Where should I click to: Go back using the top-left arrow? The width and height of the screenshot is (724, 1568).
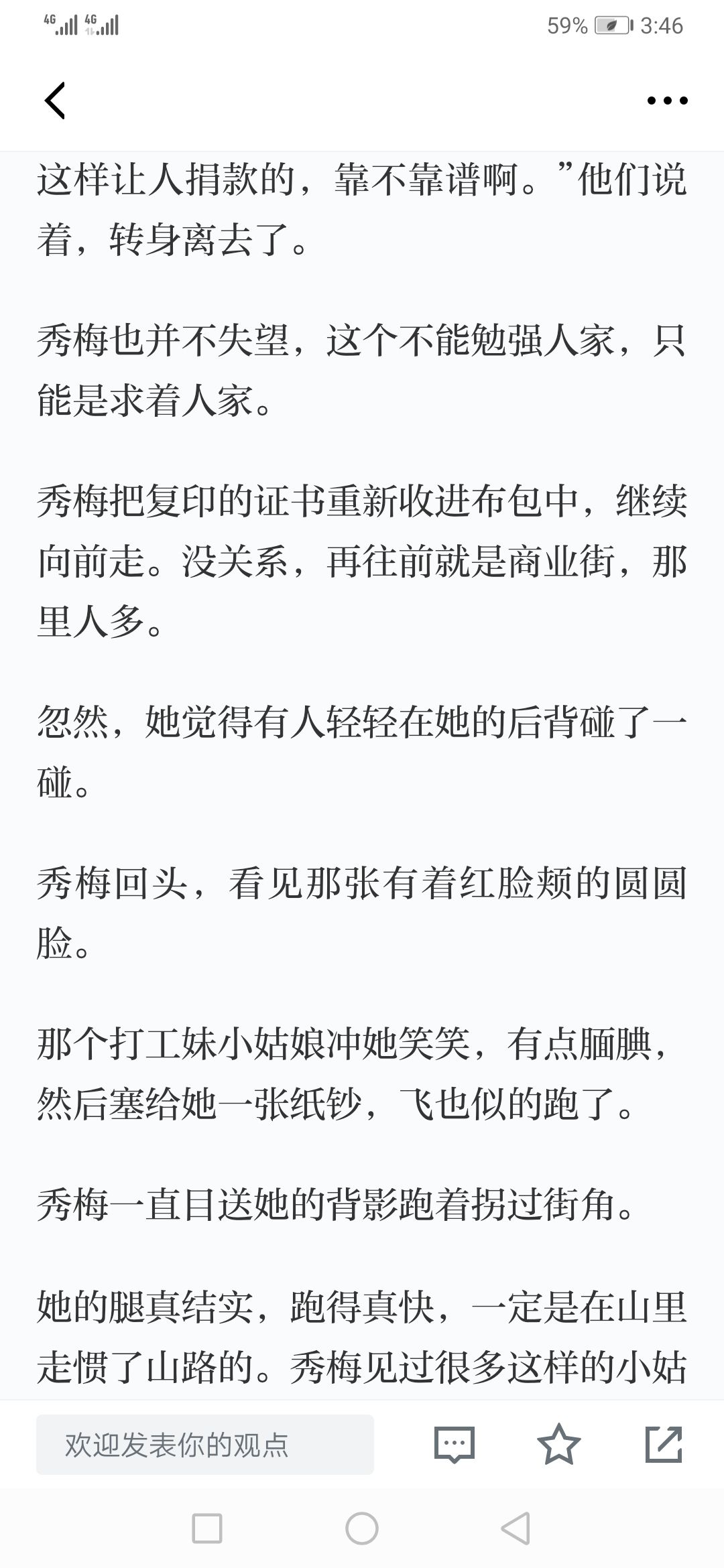55,101
